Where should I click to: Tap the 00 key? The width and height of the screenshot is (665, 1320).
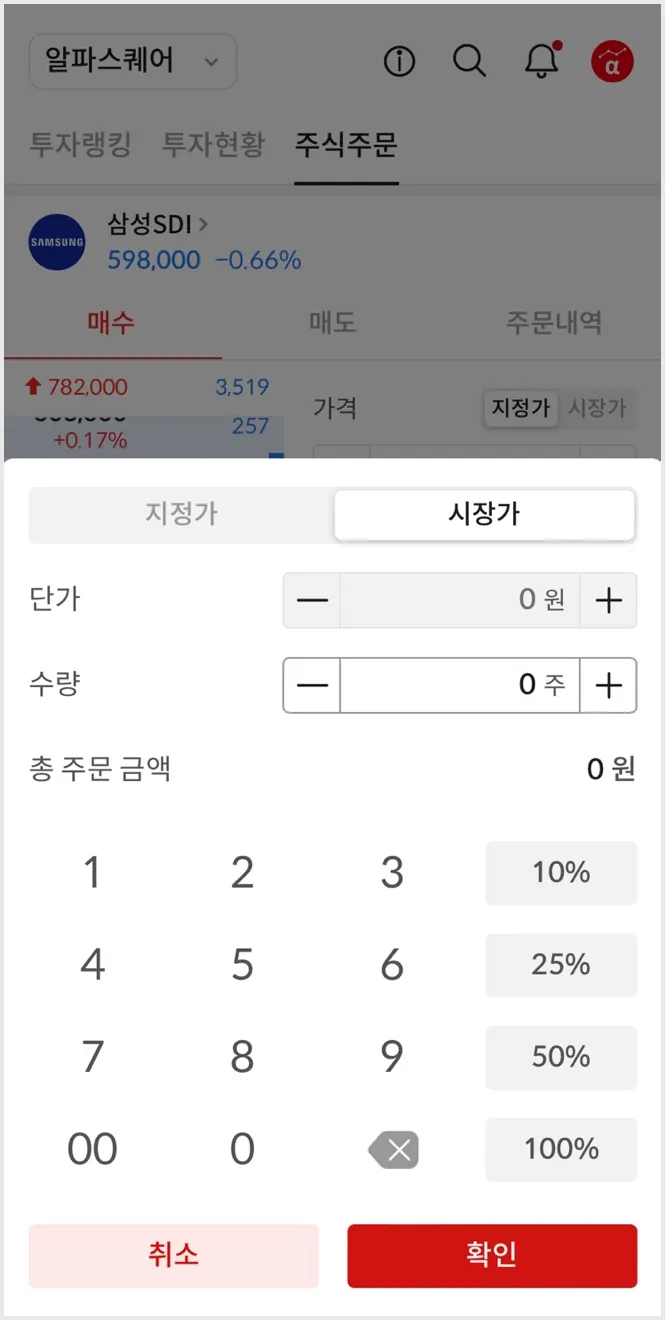(92, 1149)
